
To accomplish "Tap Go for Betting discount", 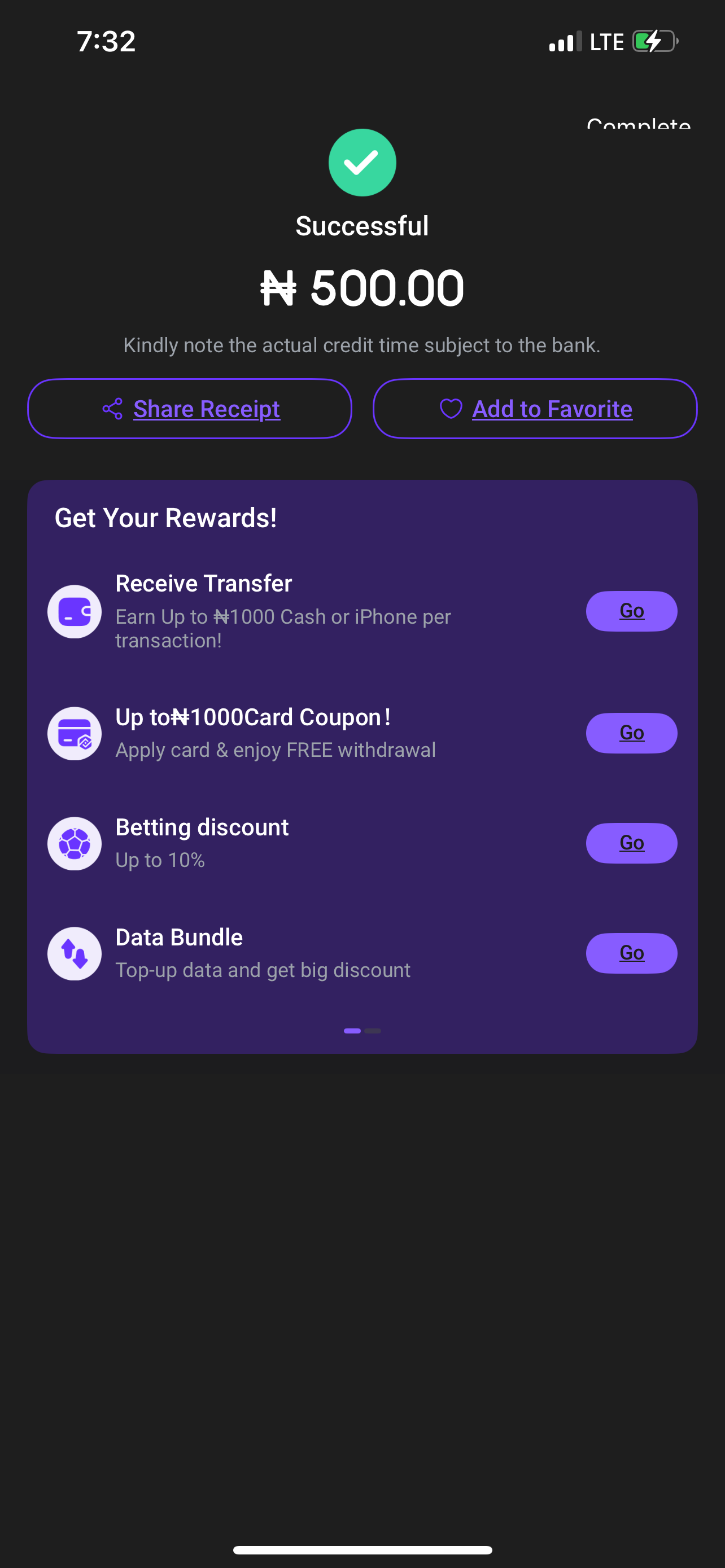I will click(x=631, y=843).
